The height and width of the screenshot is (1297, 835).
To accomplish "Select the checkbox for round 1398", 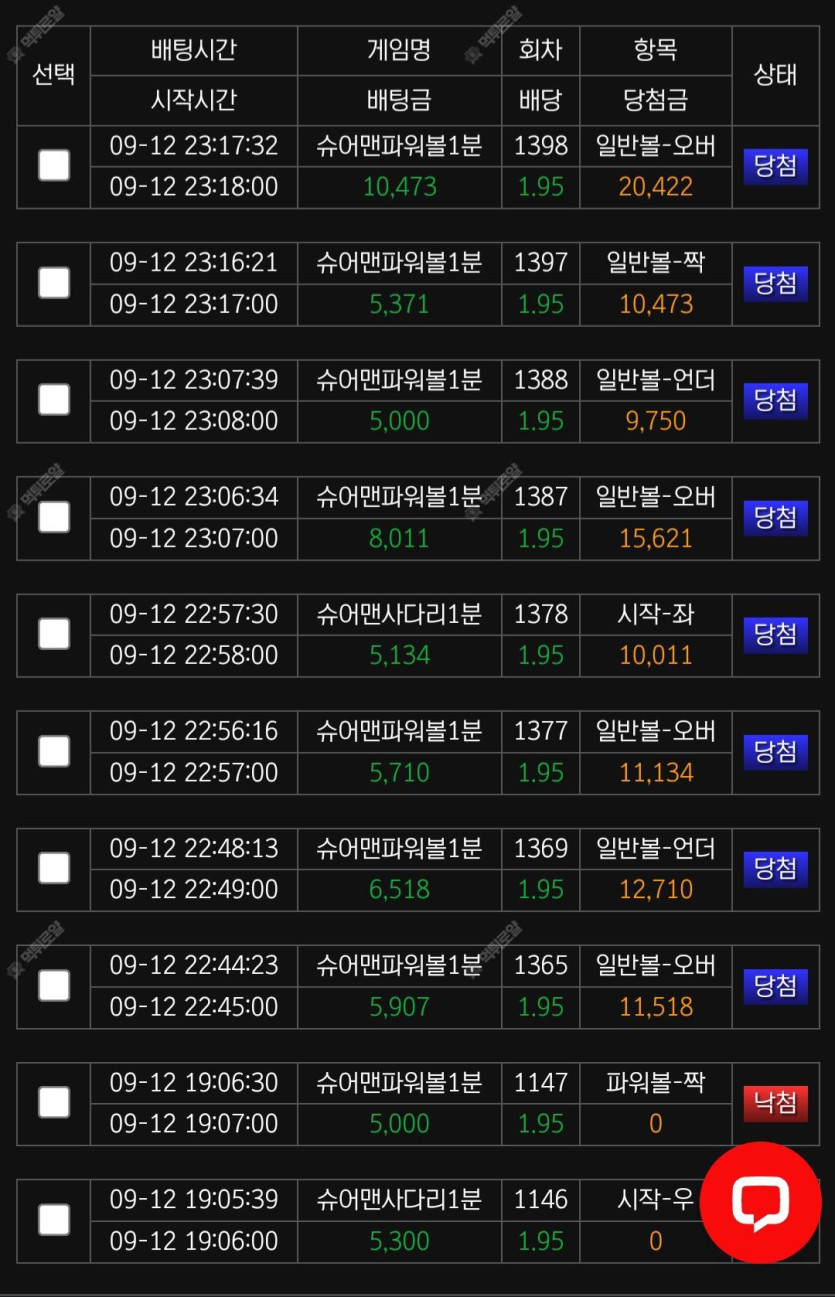I will click(54, 166).
